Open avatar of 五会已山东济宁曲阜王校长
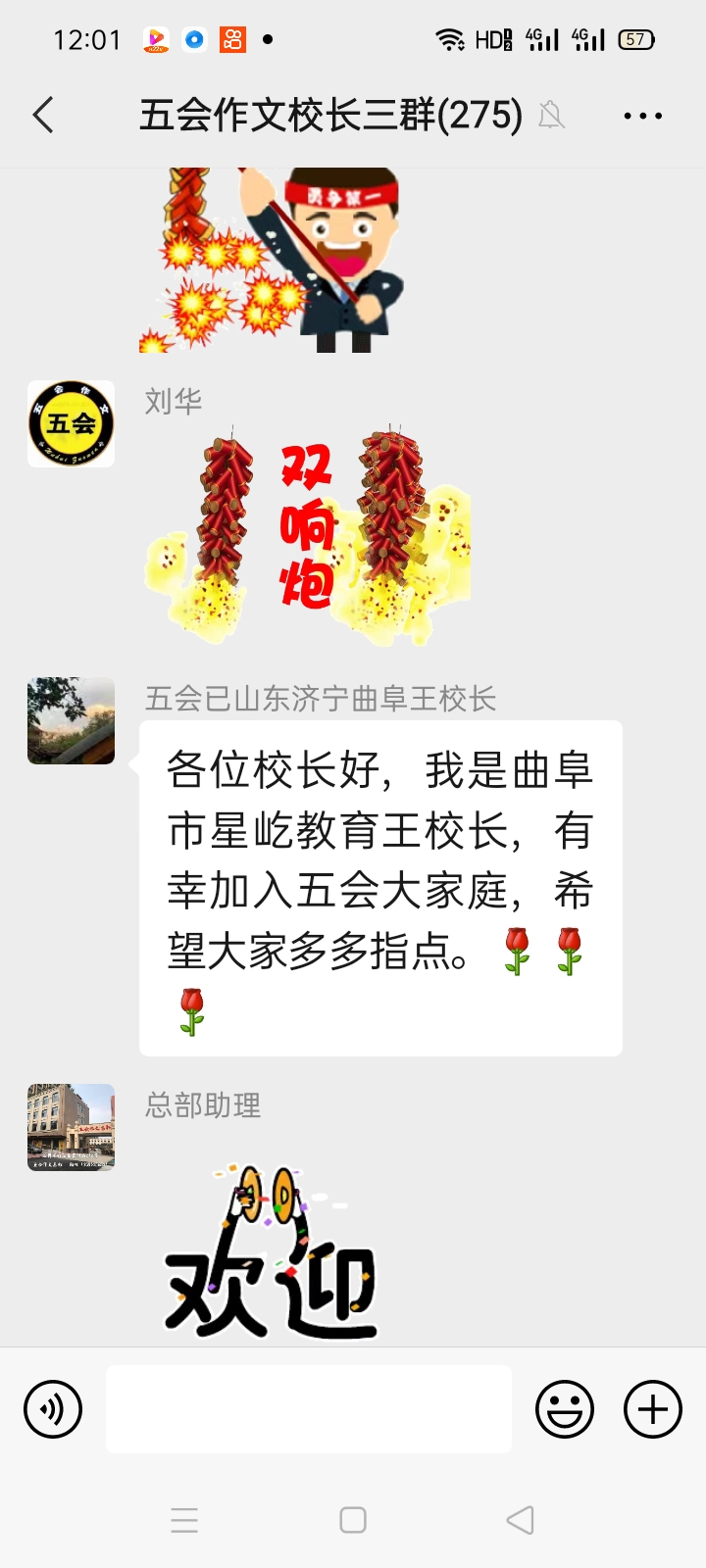 (71, 720)
